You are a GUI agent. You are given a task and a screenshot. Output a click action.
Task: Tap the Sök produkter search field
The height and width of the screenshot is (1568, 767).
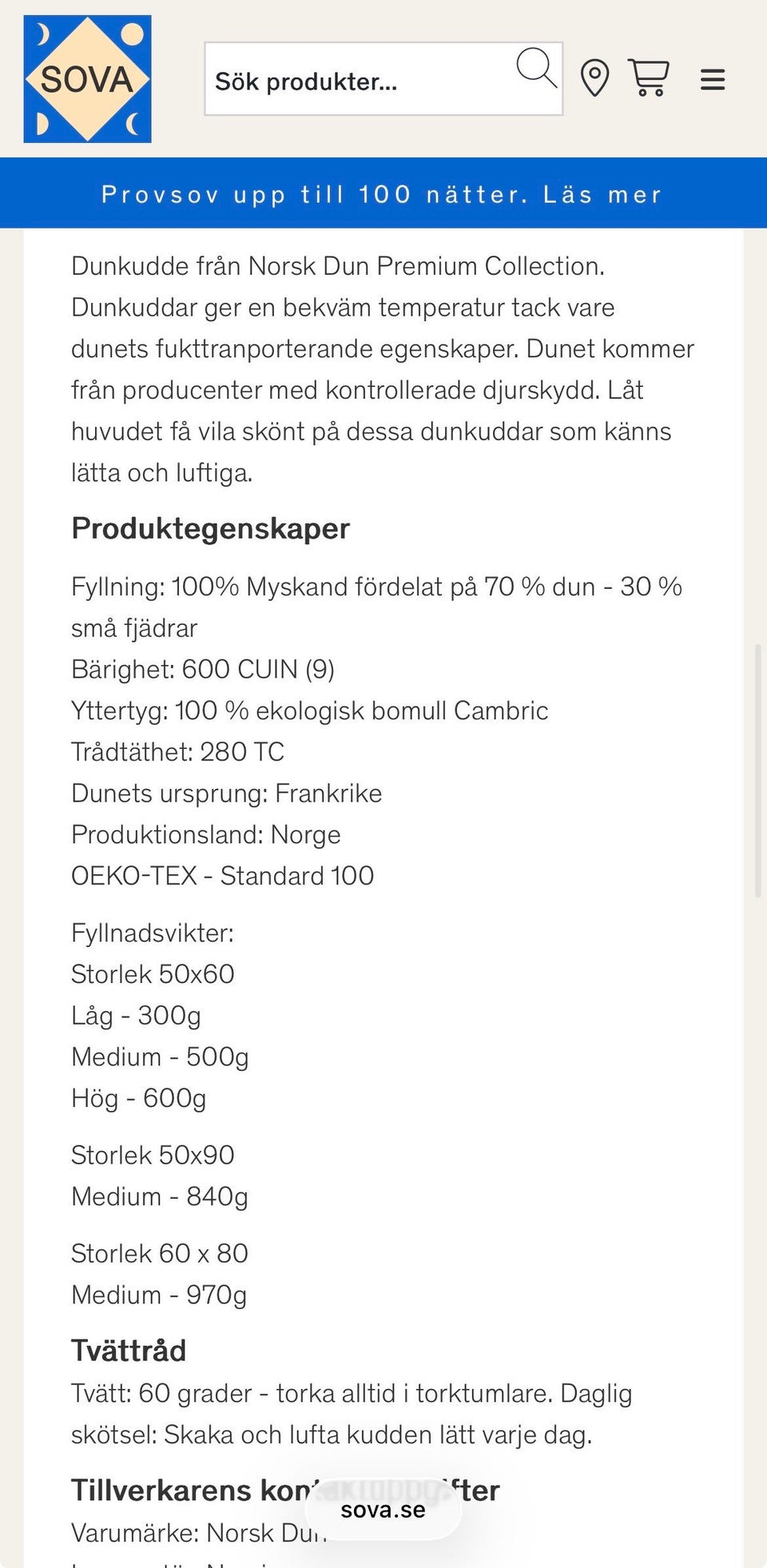tap(383, 79)
